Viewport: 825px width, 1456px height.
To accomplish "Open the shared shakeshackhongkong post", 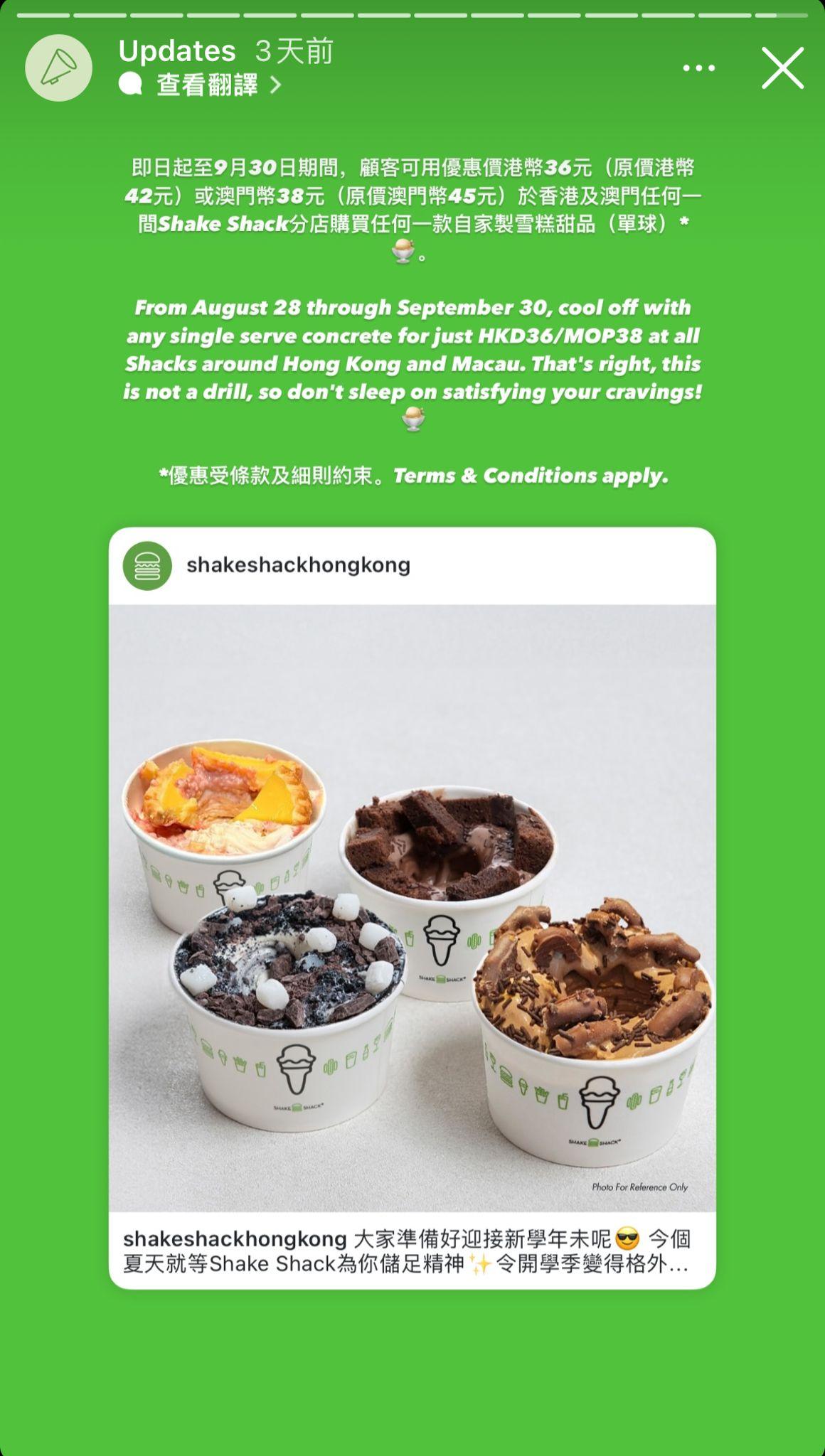I will [x=412, y=907].
